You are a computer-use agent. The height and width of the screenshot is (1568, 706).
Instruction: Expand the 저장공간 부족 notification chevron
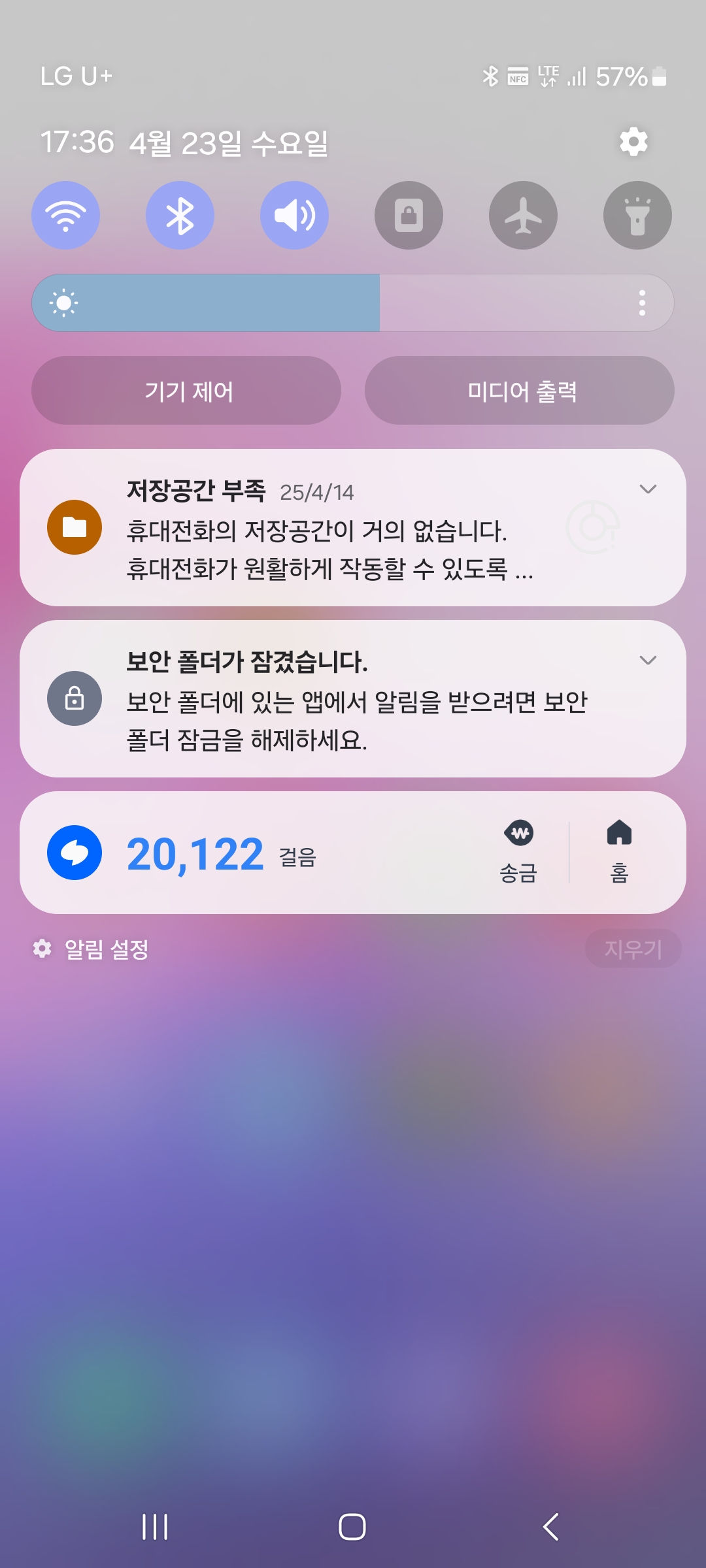[648, 489]
